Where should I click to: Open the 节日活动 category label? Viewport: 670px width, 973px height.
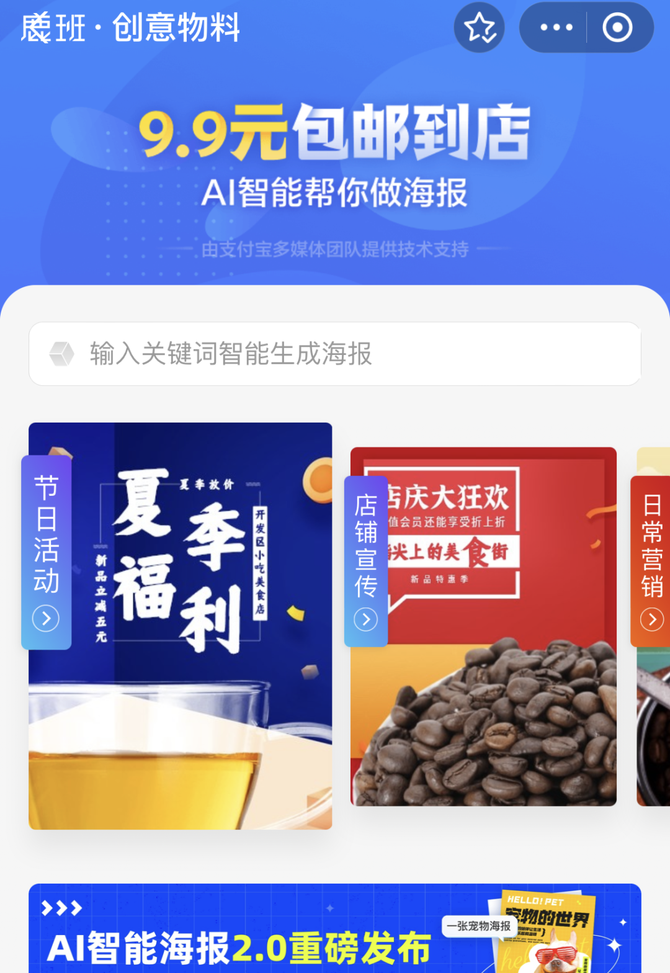(x=46, y=552)
